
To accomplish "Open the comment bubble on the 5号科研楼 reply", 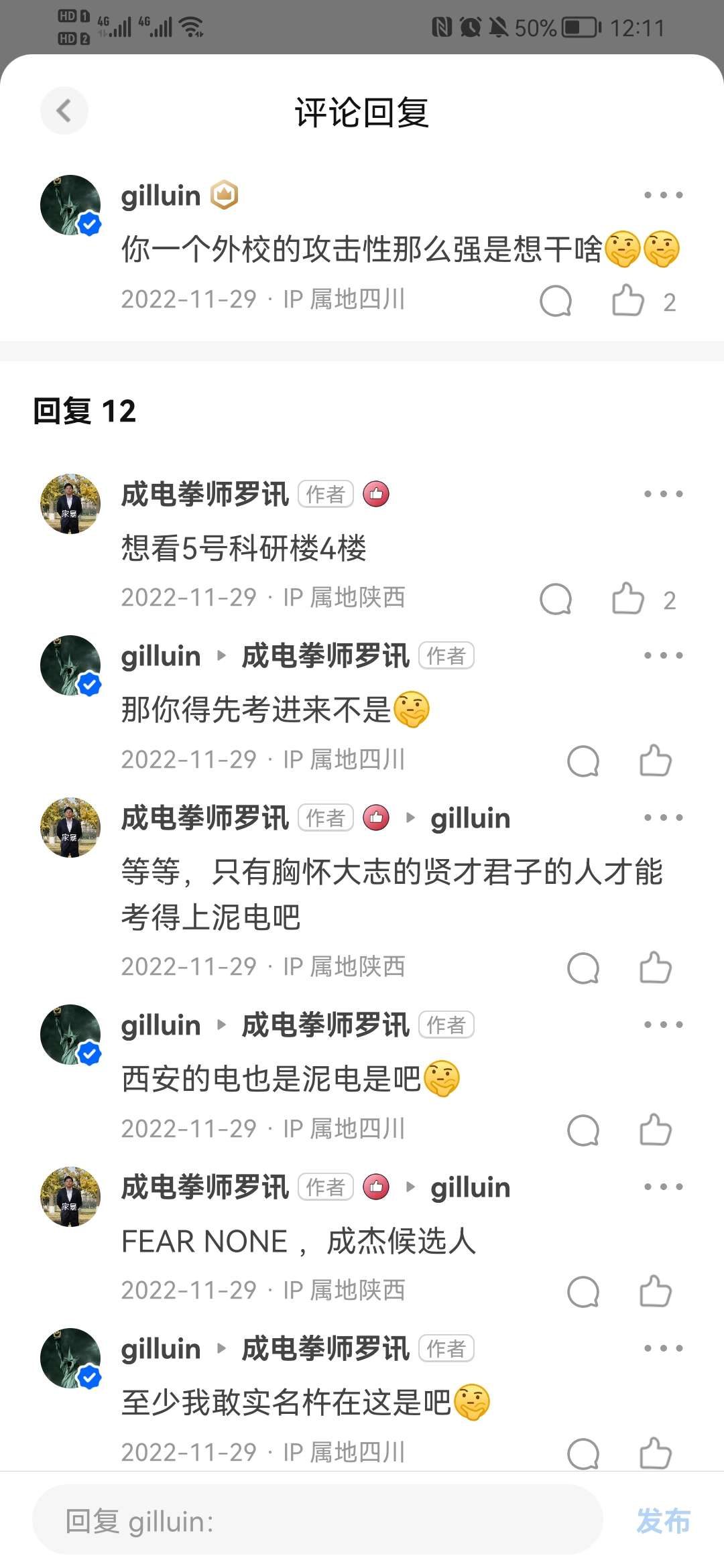I will [555, 600].
